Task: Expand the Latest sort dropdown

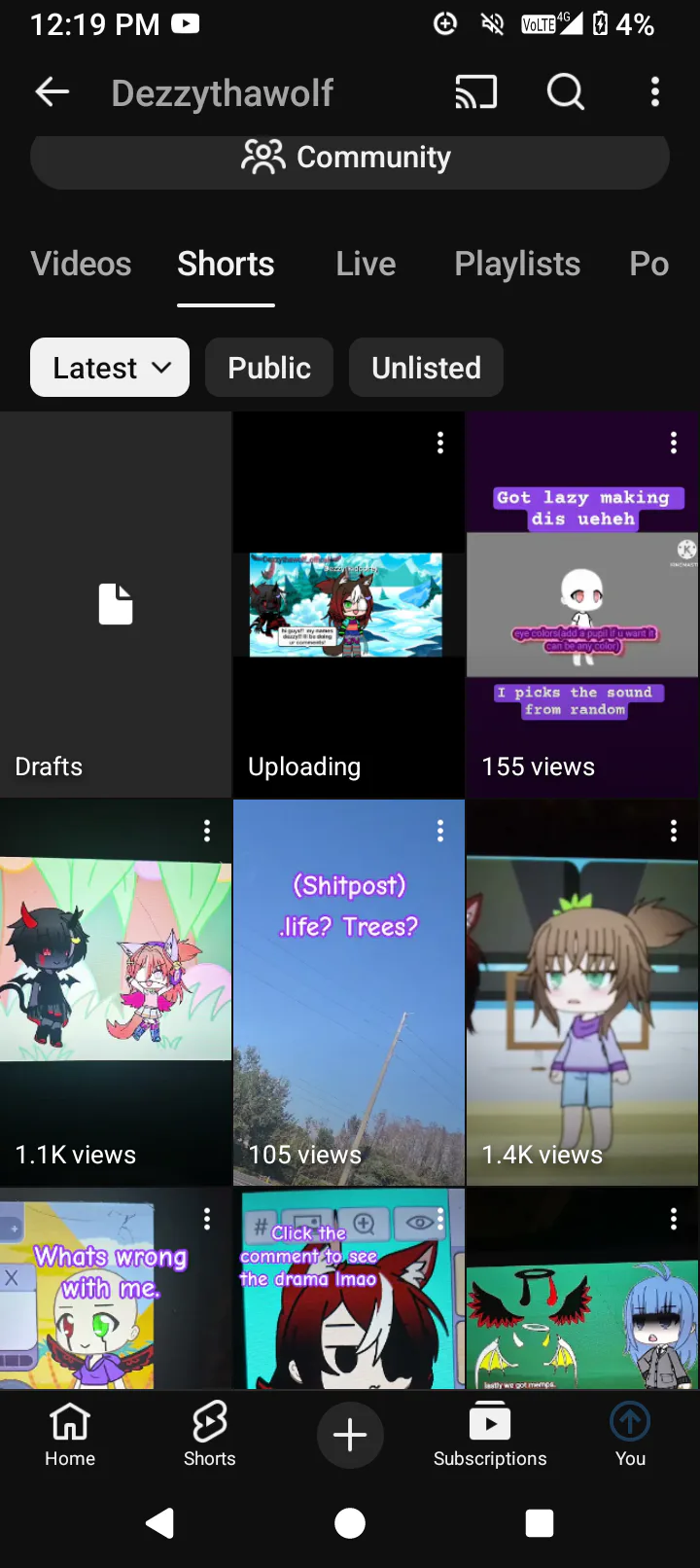Action: (110, 368)
